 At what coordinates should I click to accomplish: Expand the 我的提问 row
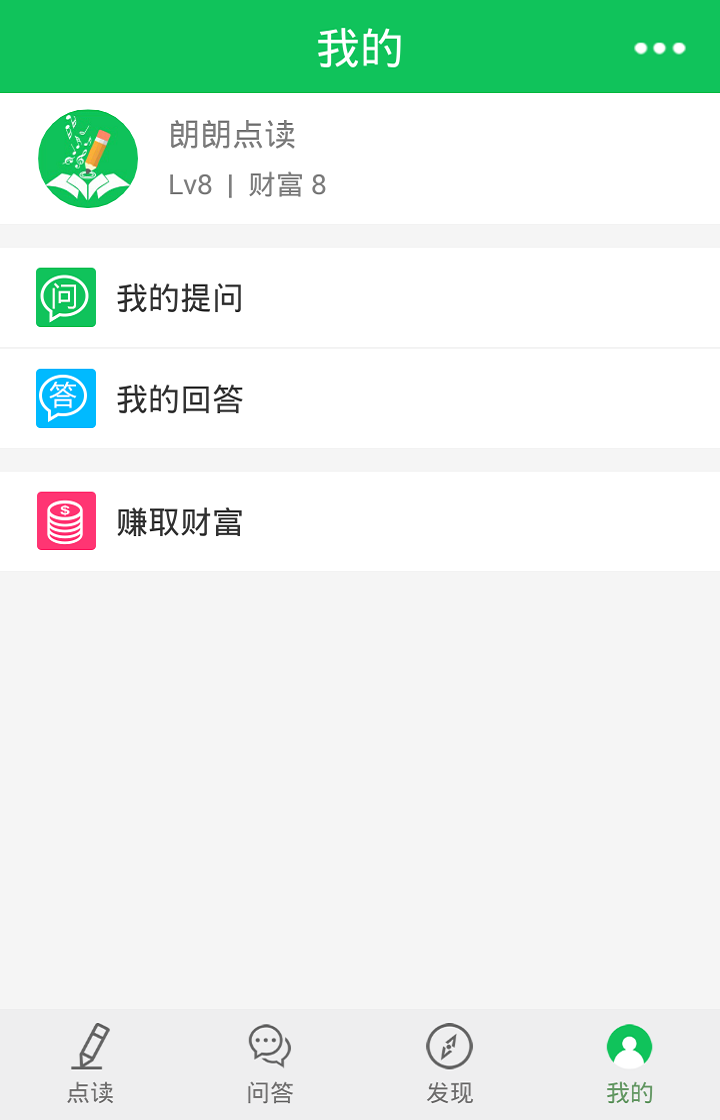point(360,297)
